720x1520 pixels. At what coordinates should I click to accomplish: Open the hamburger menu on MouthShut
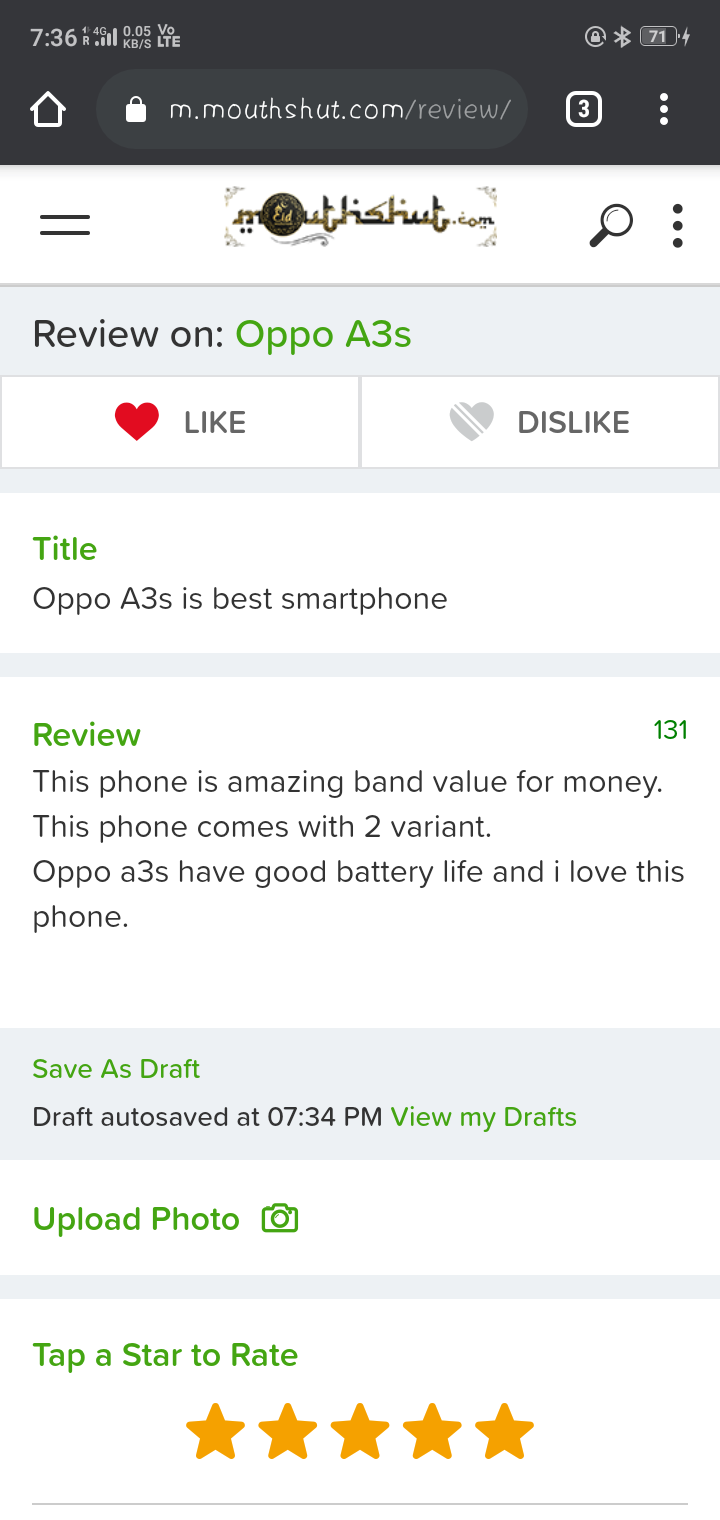[x=65, y=225]
